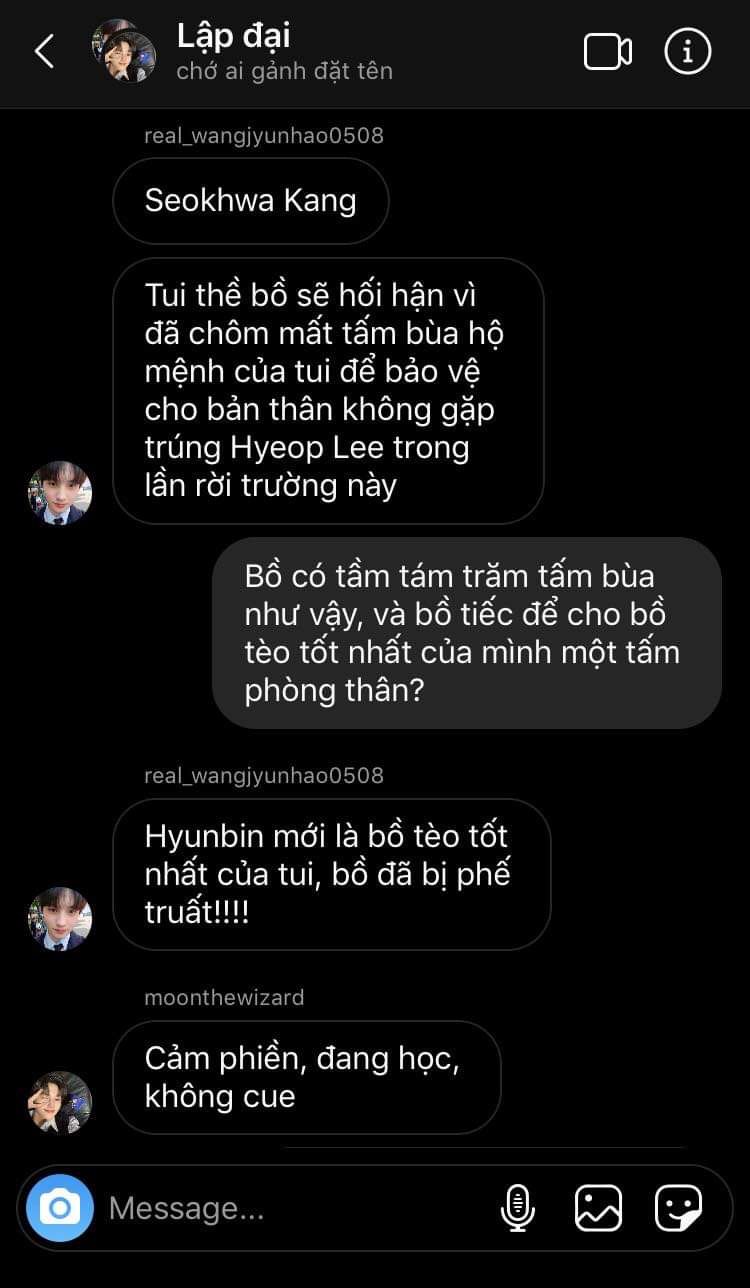Image resolution: width=750 pixels, height=1288 pixels.
Task: Open the chat info details
Action: (688, 52)
